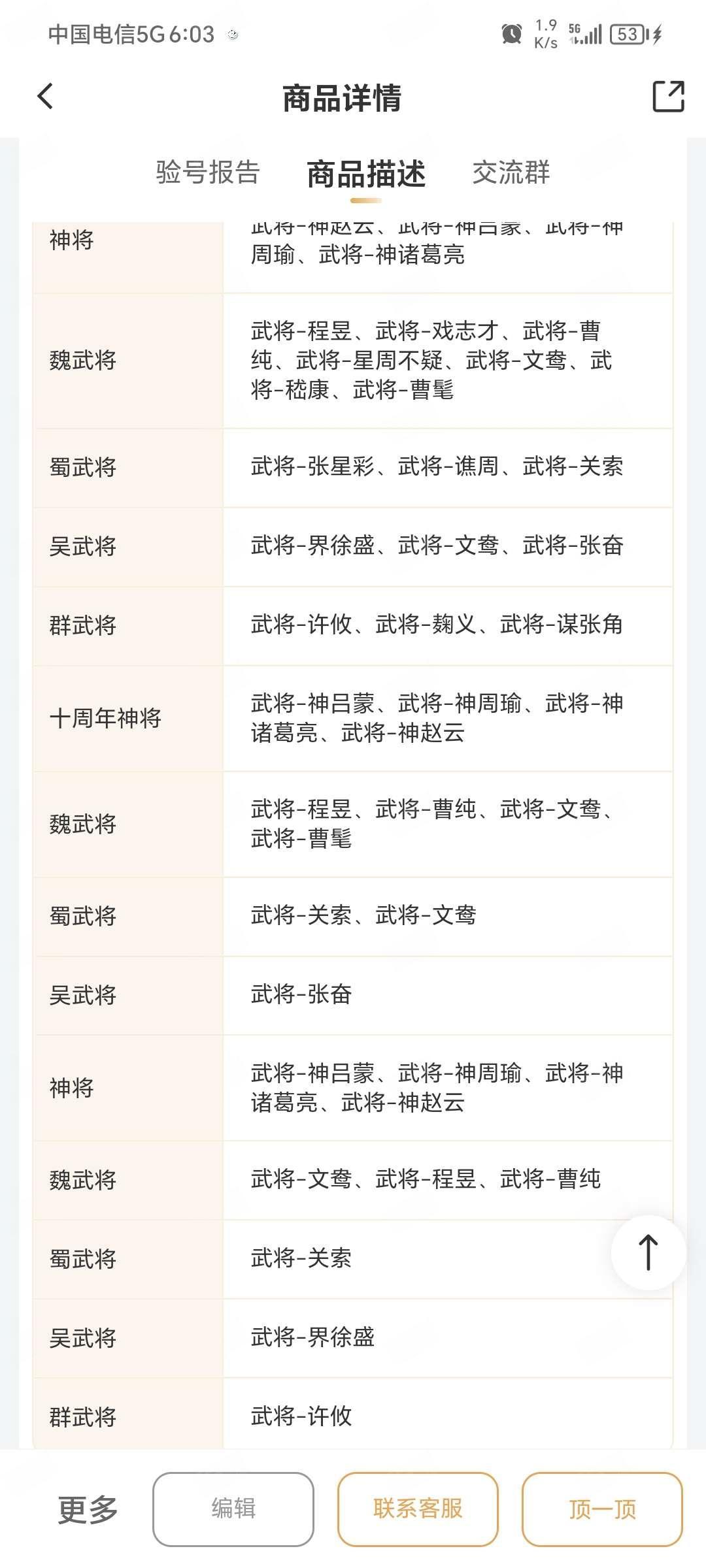The image size is (706, 1568).
Task: Share this product via the top-right icon
Action: pos(668,97)
